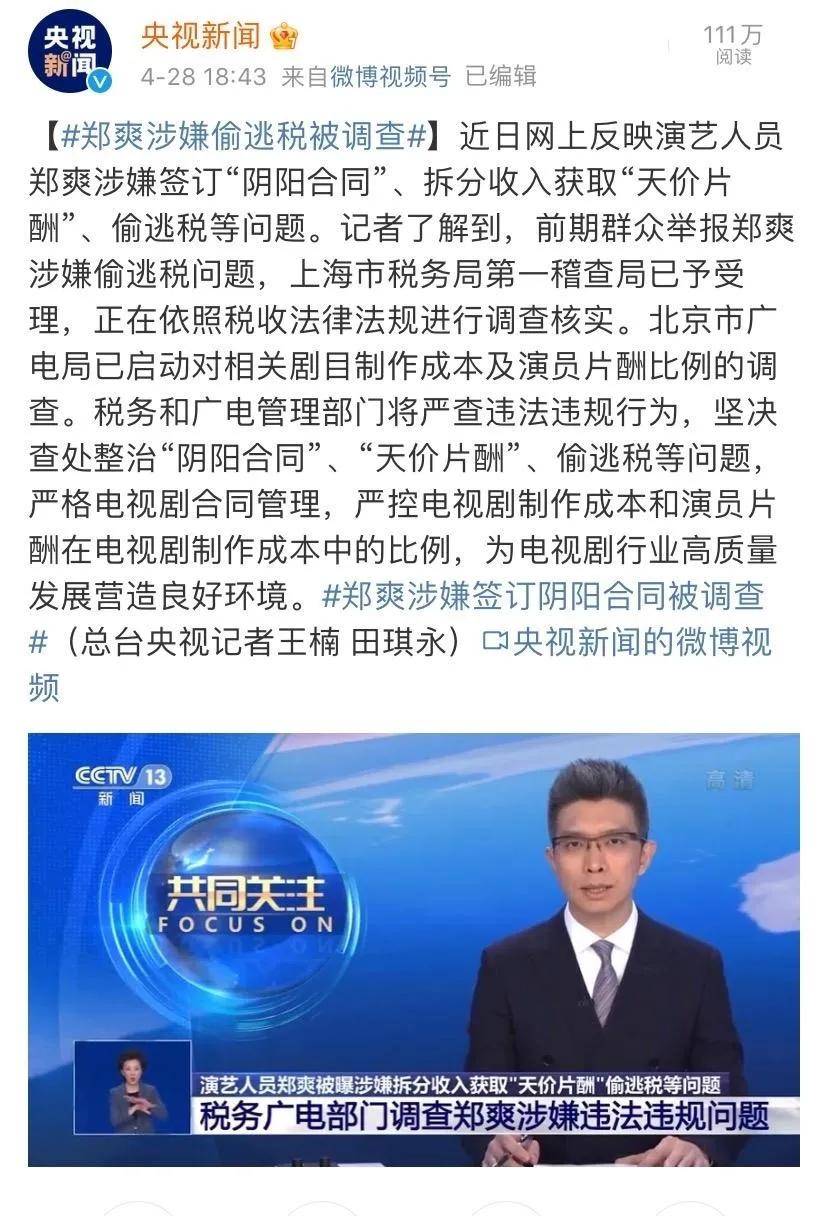The image size is (828, 1216).
Task: Open the 央视新闻的微博视频 link
Action: (x=627, y=642)
